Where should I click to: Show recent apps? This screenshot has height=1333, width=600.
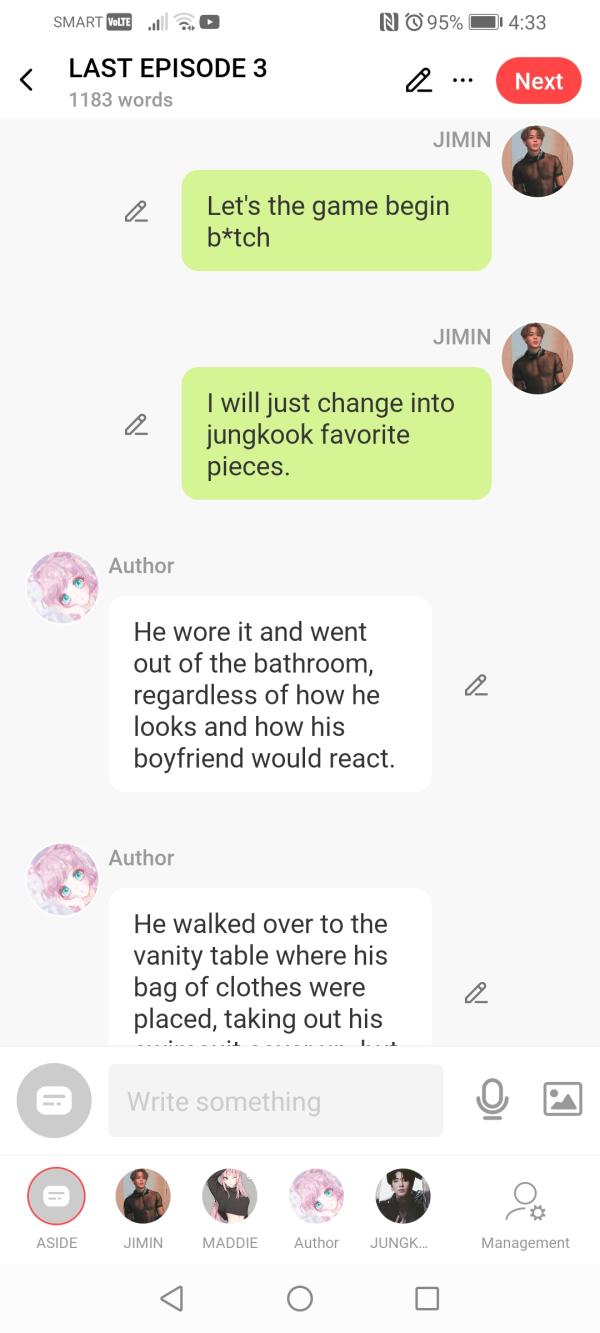click(427, 1298)
